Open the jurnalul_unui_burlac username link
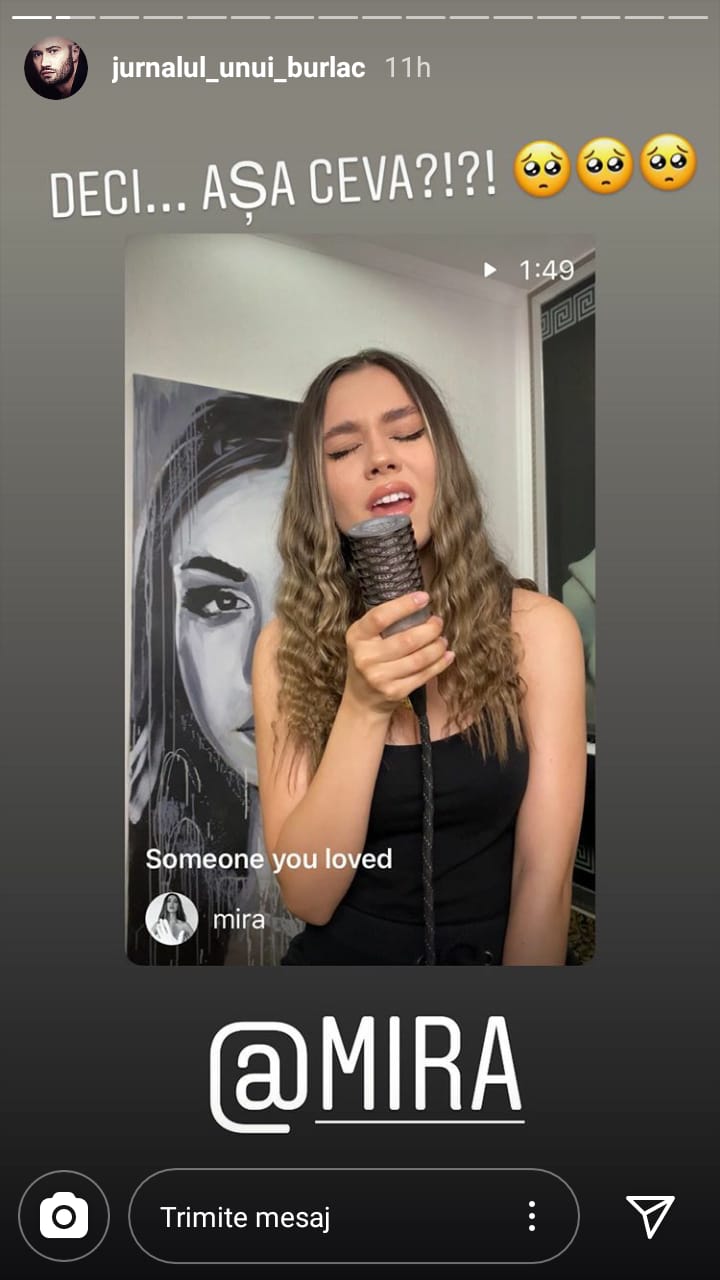The width and height of the screenshot is (720, 1280). pyautogui.click(x=238, y=68)
